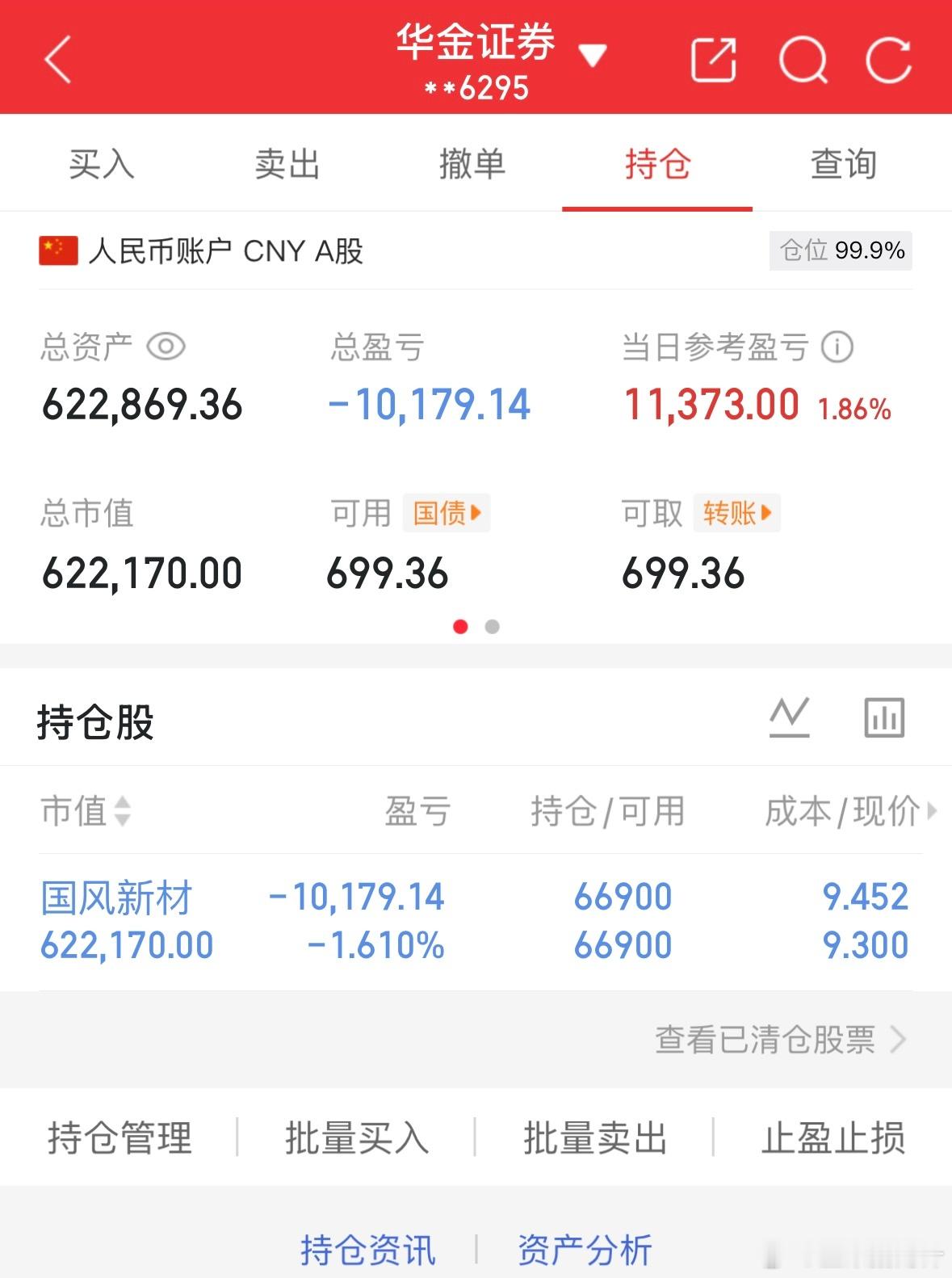952x1278 pixels.
Task: Open 转账 beside the 可取 amount
Action: [736, 513]
